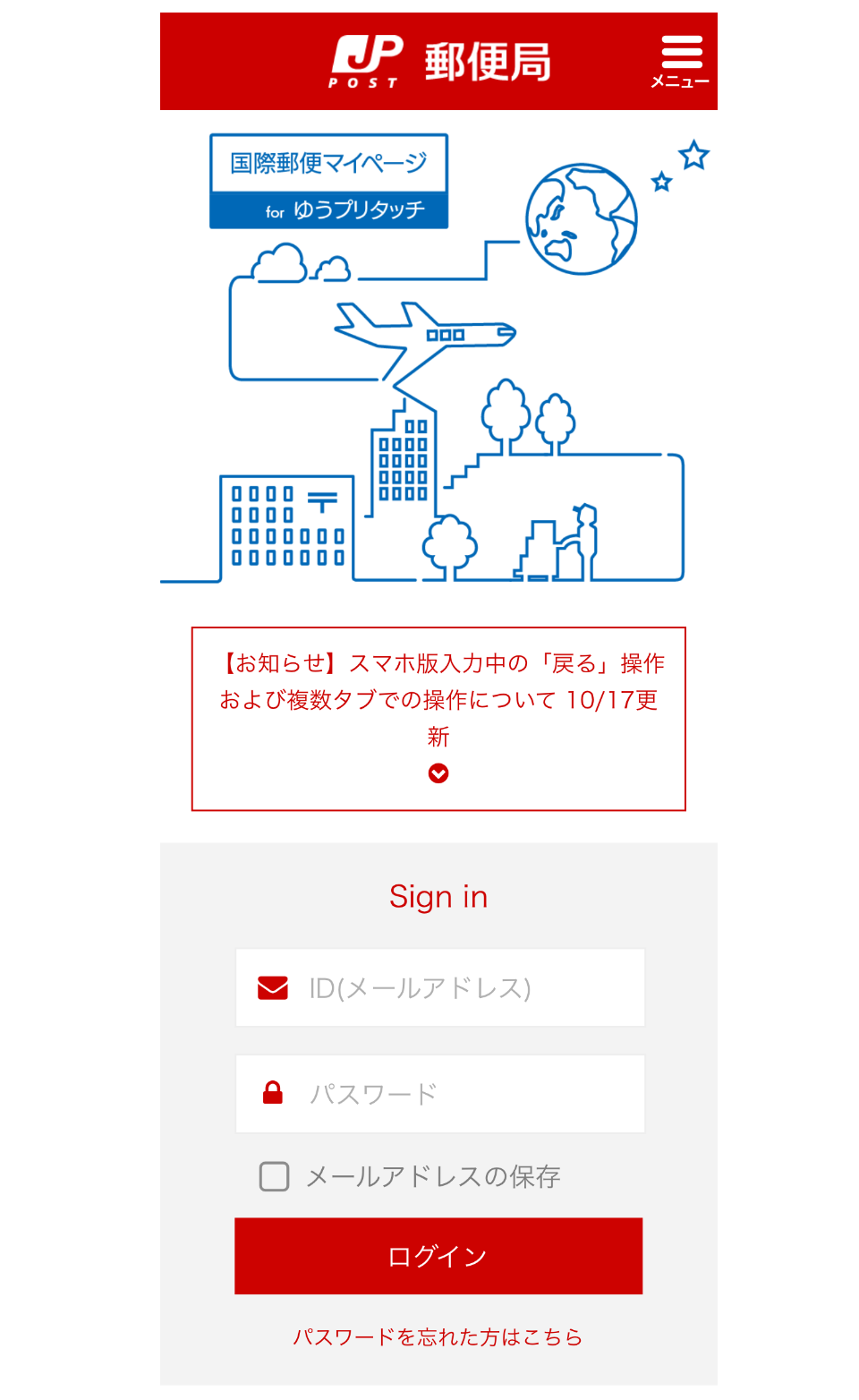859x1400 pixels.
Task: Tap the ログイン button
Action: (438, 1255)
